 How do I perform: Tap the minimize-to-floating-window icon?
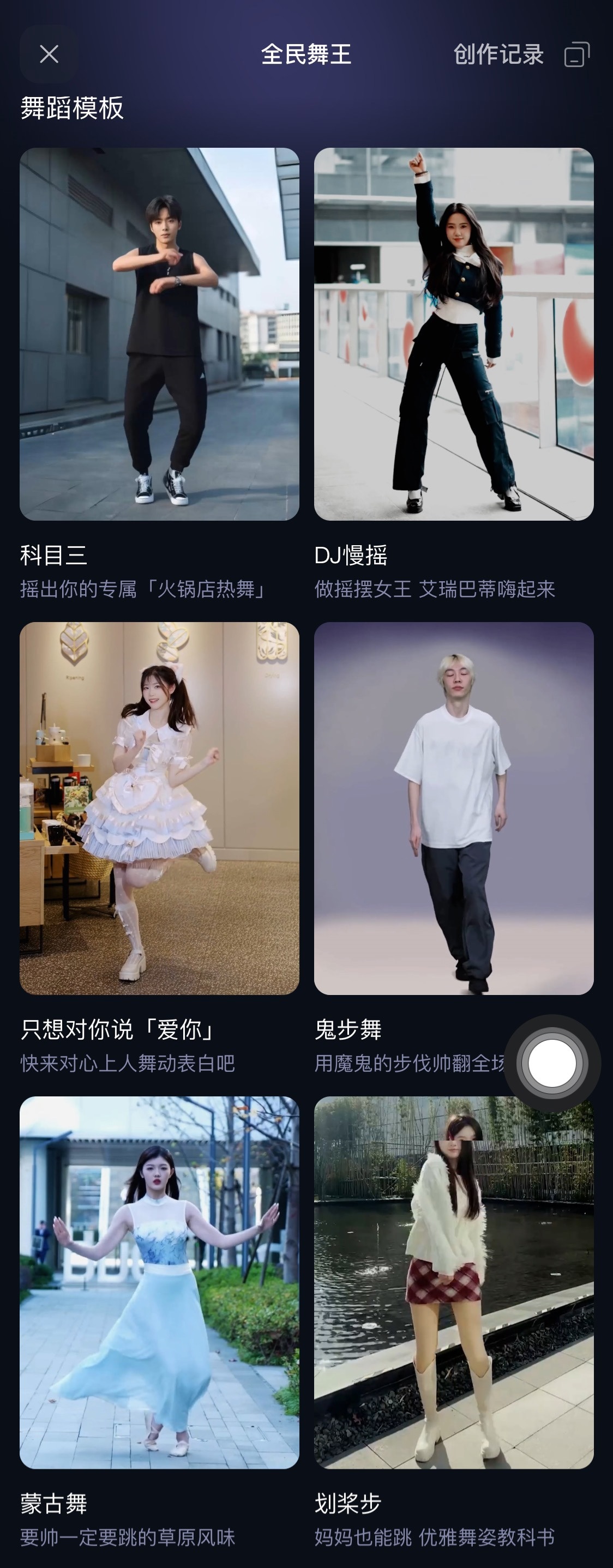[578, 55]
